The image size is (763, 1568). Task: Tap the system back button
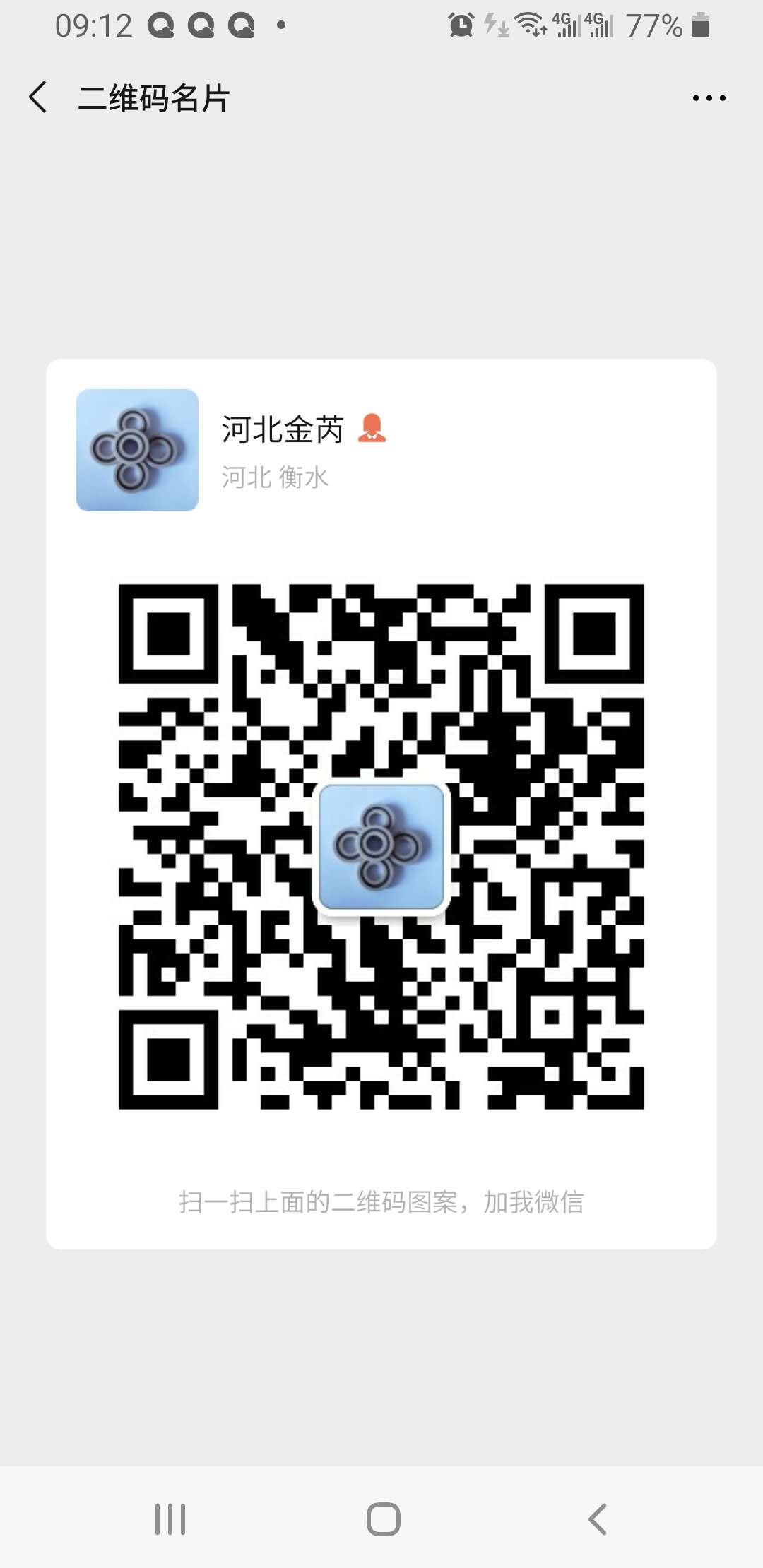pos(597,1519)
